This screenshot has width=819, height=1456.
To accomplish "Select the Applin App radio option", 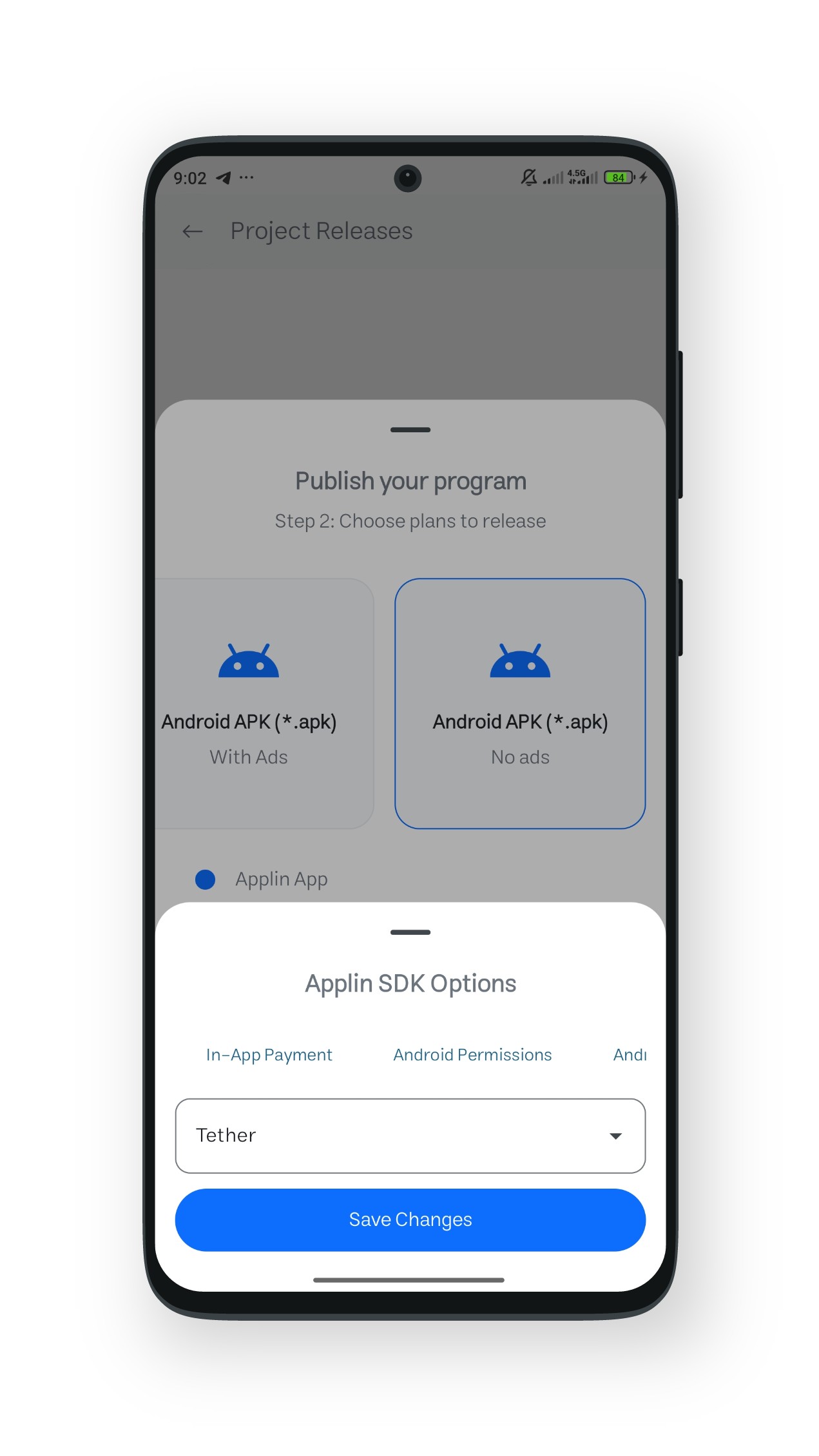I will point(206,879).
